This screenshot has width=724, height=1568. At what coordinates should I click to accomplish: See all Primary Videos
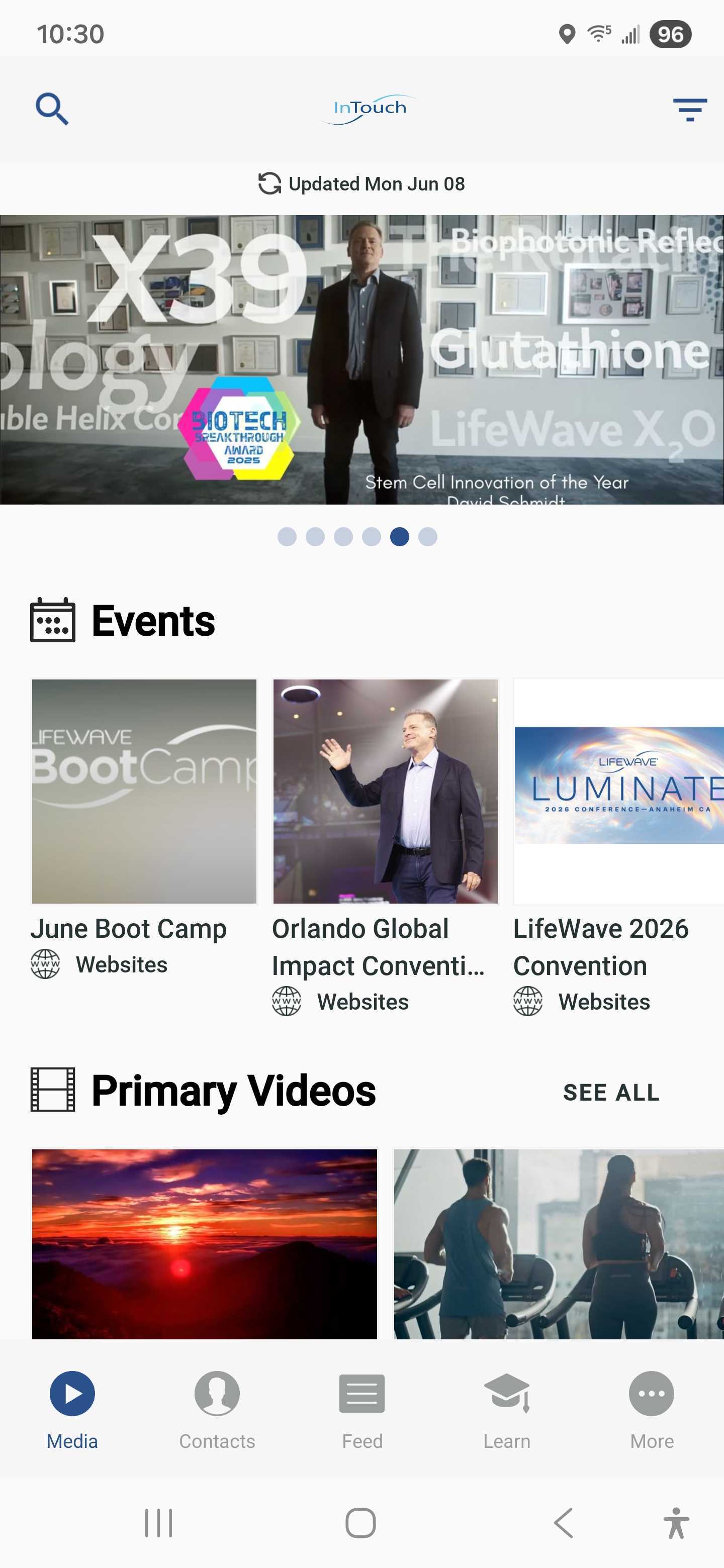pos(611,1092)
